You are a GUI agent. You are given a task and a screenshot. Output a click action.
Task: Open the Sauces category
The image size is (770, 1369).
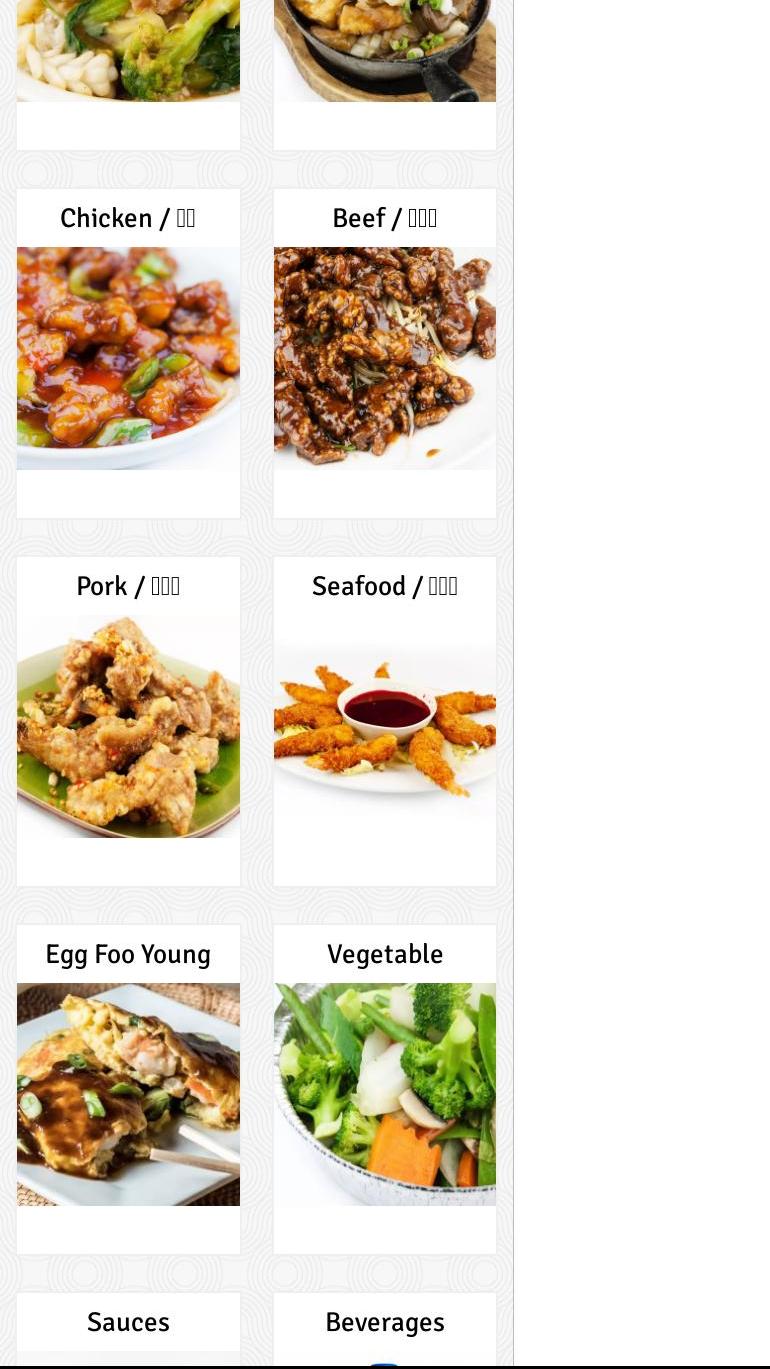[x=128, y=1324]
